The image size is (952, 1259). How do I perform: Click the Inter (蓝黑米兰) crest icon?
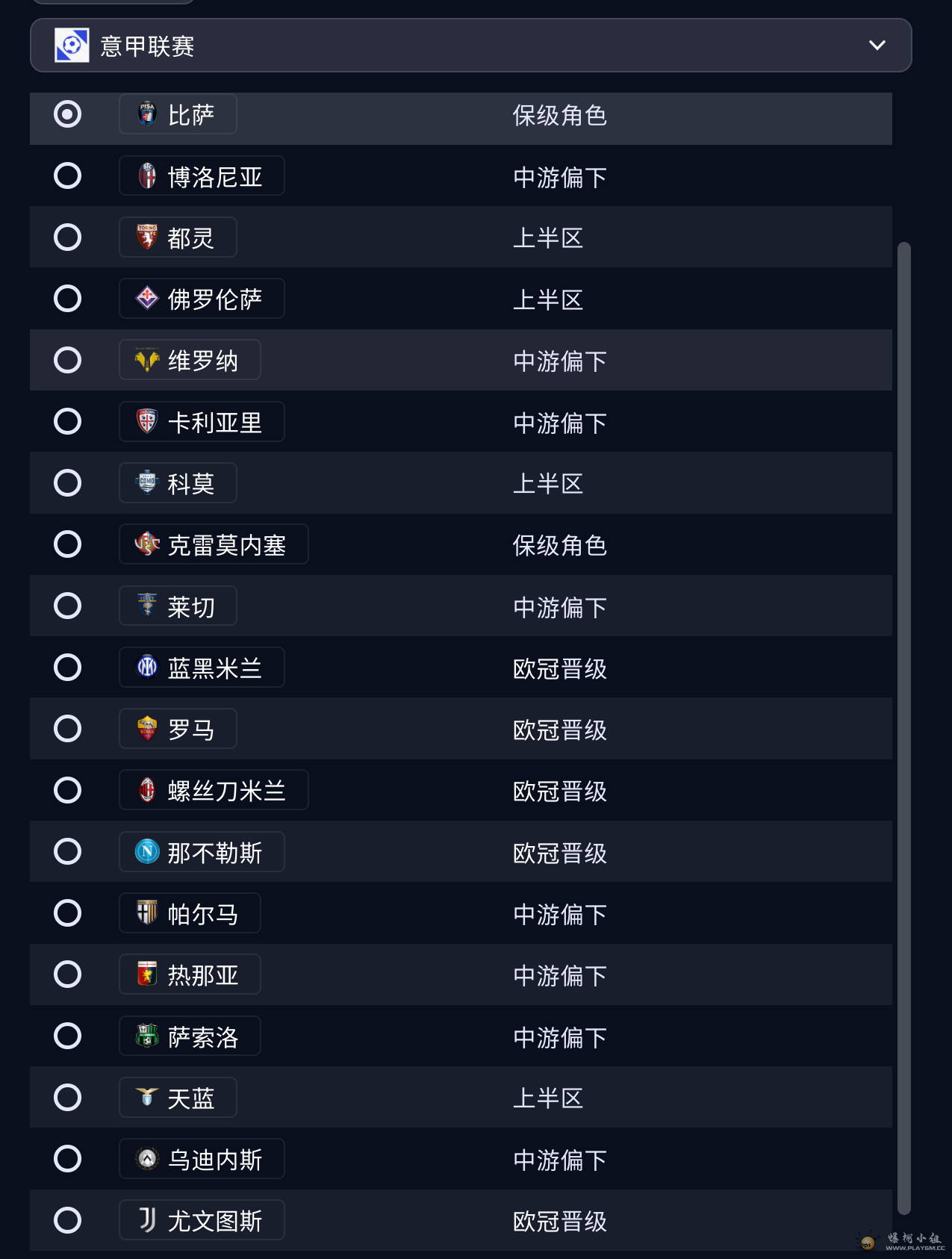pos(148,667)
